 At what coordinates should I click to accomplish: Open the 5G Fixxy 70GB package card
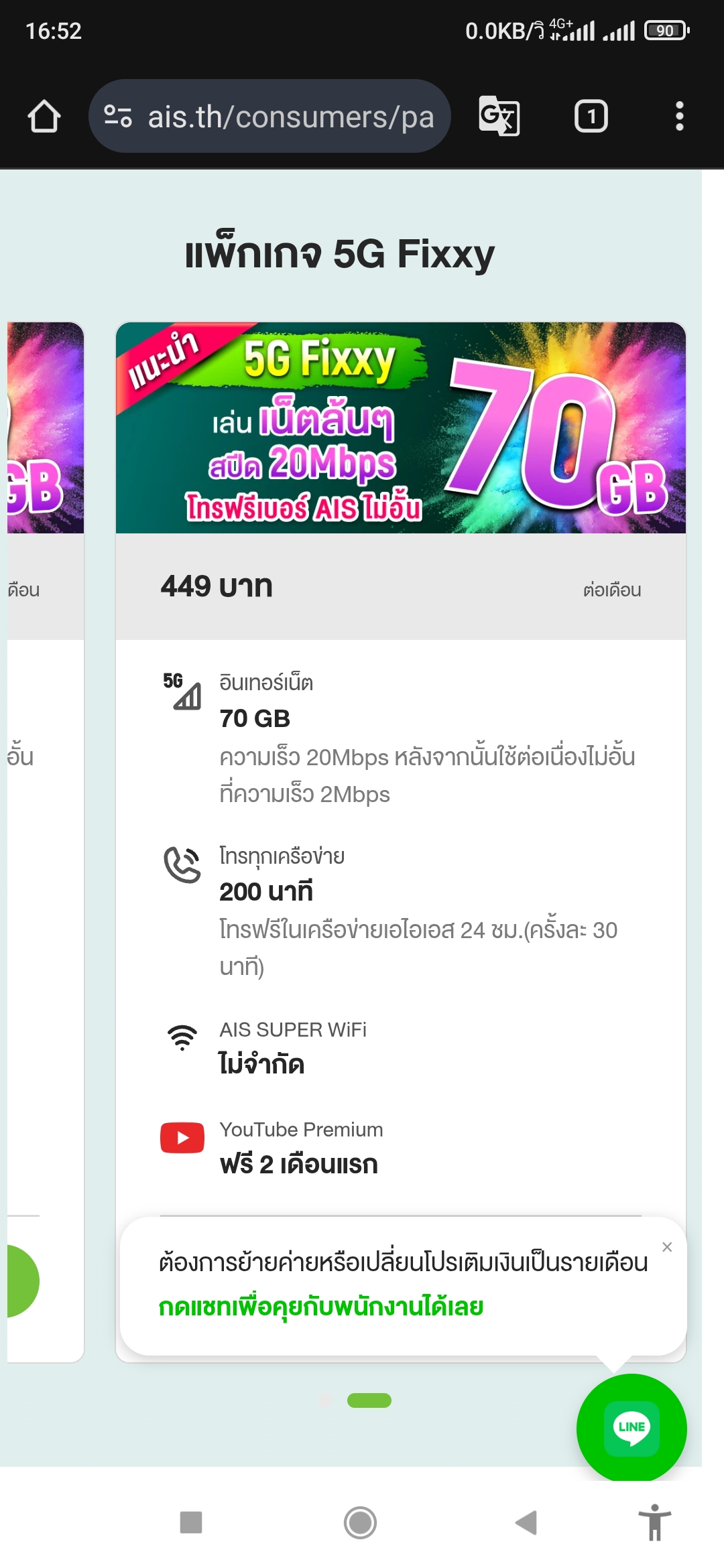pos(400,429)
